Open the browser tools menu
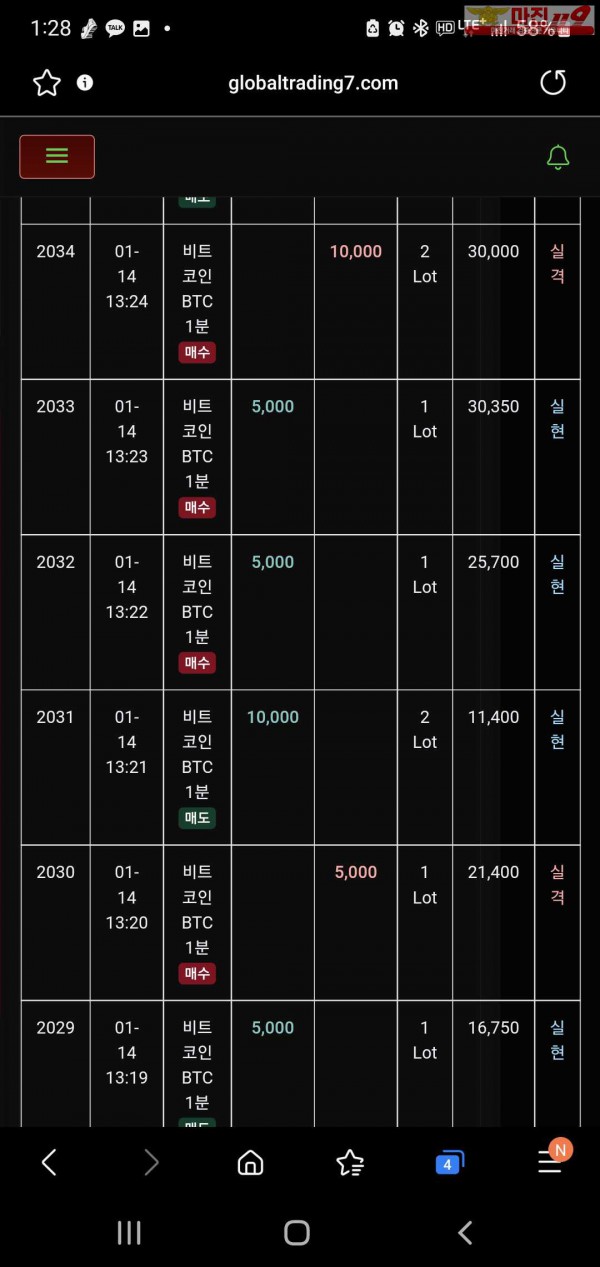The height and width of the screenshot is (1267, 600). (551, 1160)
